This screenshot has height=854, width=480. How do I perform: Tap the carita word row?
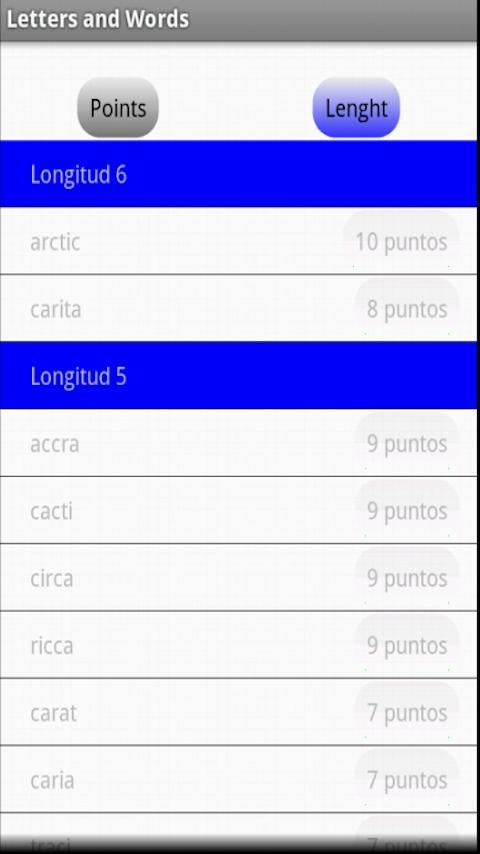coord(239,309)
